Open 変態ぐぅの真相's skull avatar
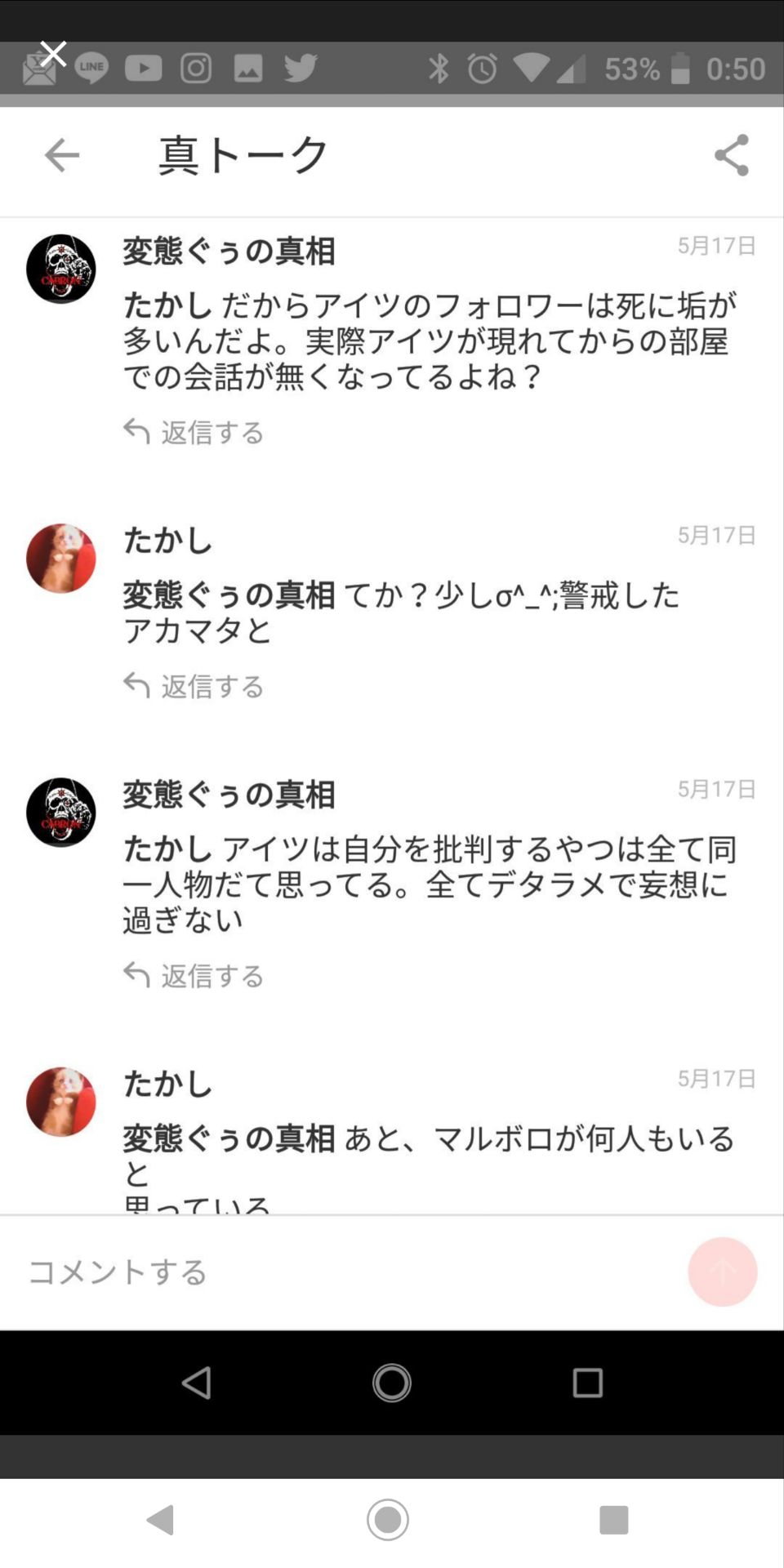This screenshot has height=1568, width=784. pos(60,269)
